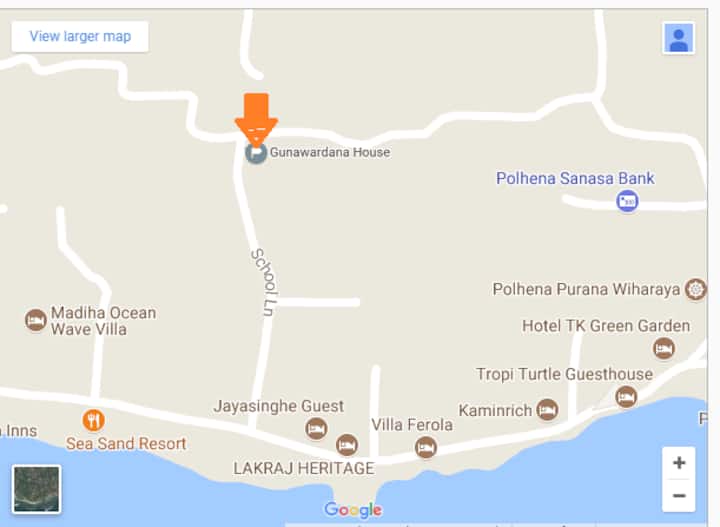Select Villa Ferola lodging marker
Screen dimensions: 720x527
pos(426,447)
